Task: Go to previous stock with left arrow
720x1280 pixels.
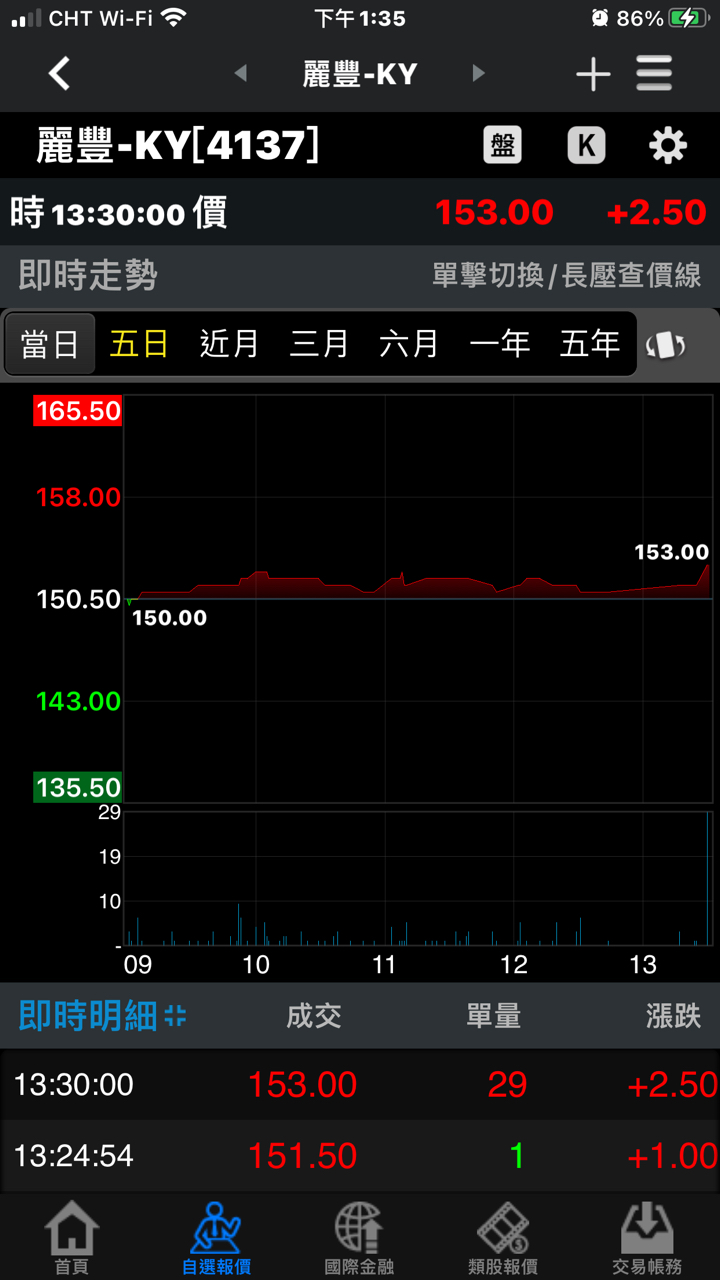Action: click(x=241, y=73)
